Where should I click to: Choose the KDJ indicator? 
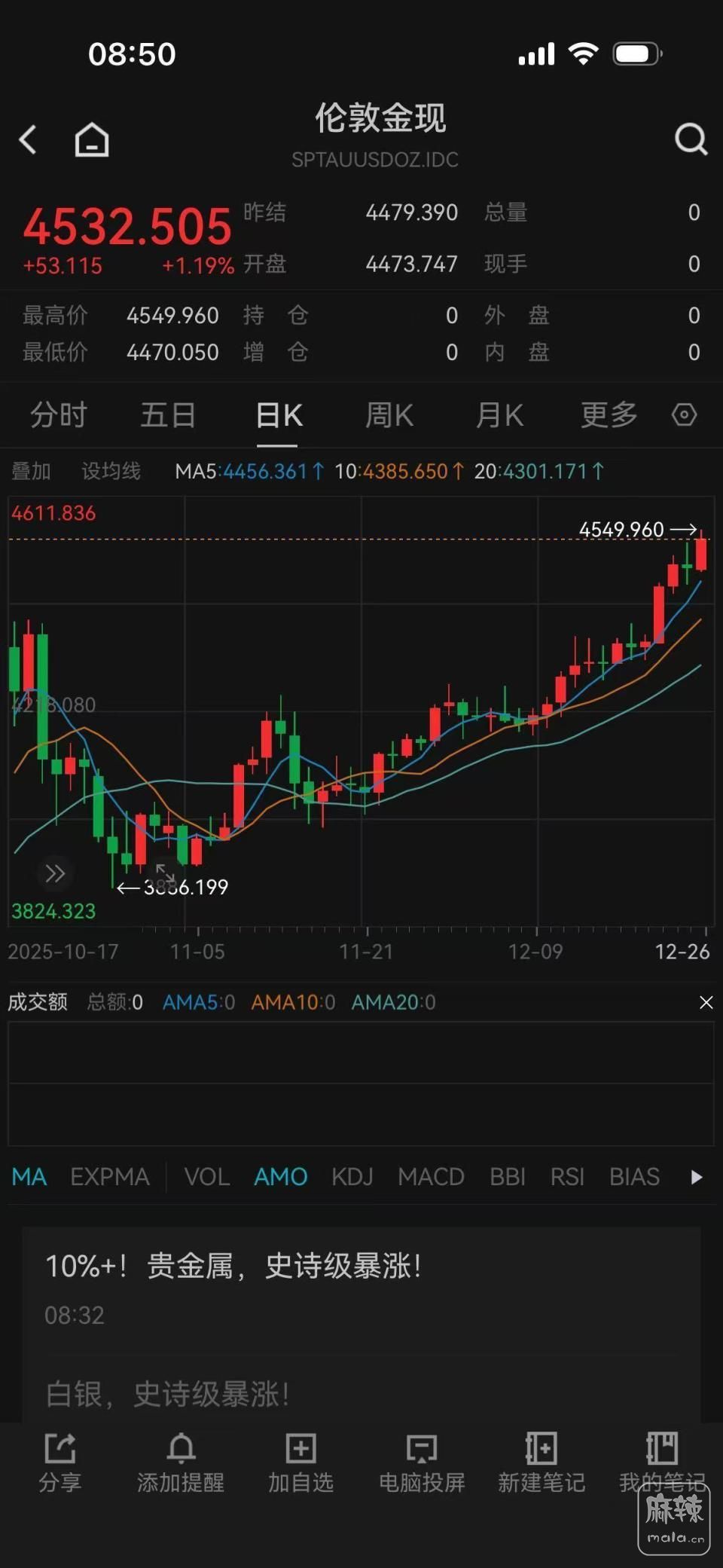[x=352, y=1177]
